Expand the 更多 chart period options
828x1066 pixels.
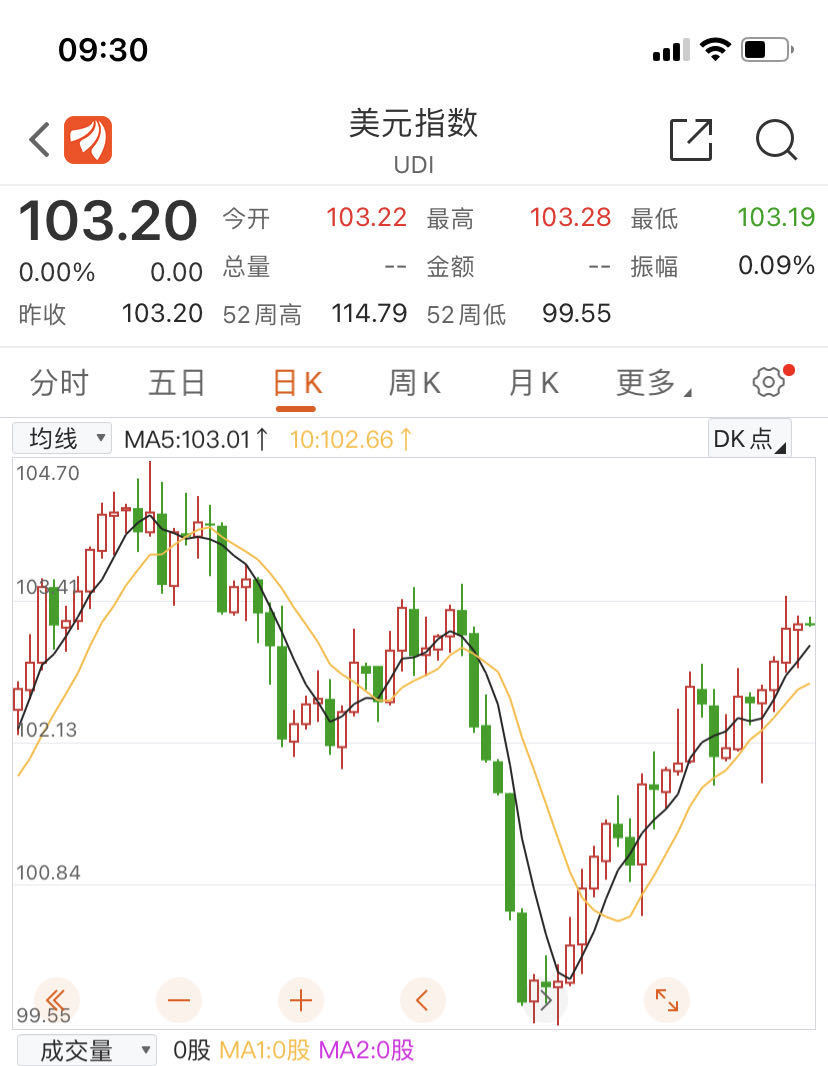tap(649, 382)
